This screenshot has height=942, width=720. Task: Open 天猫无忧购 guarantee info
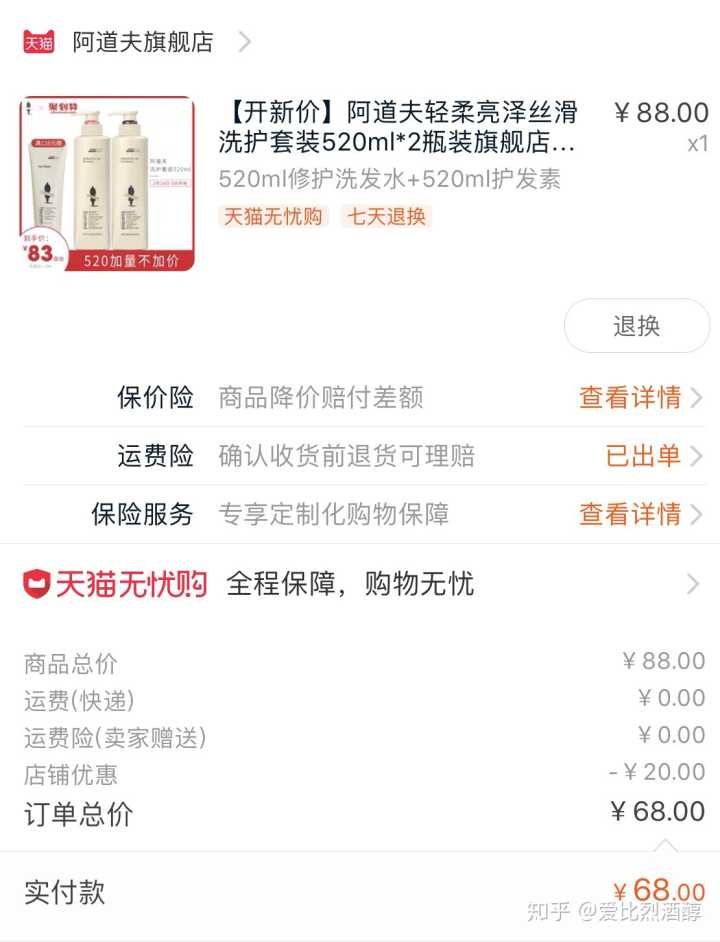point(360,583)
